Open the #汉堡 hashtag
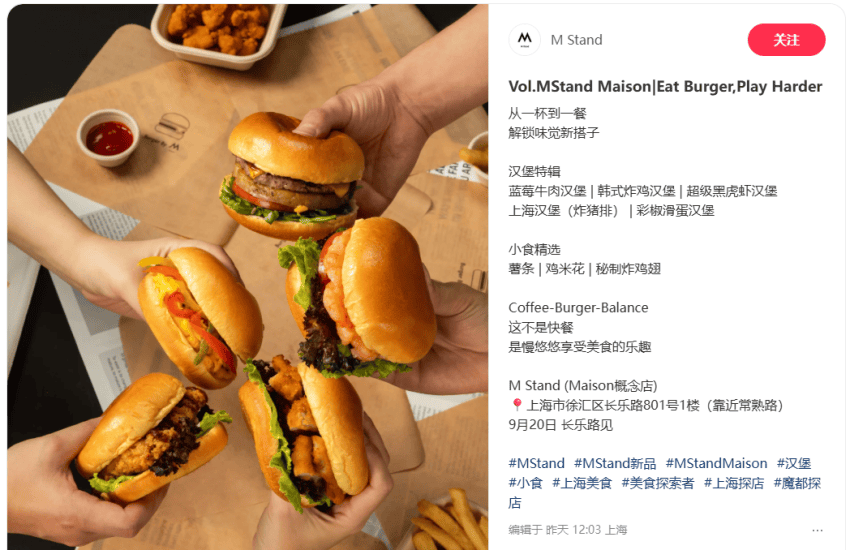 pyautogui.click(x=794, y=463)
